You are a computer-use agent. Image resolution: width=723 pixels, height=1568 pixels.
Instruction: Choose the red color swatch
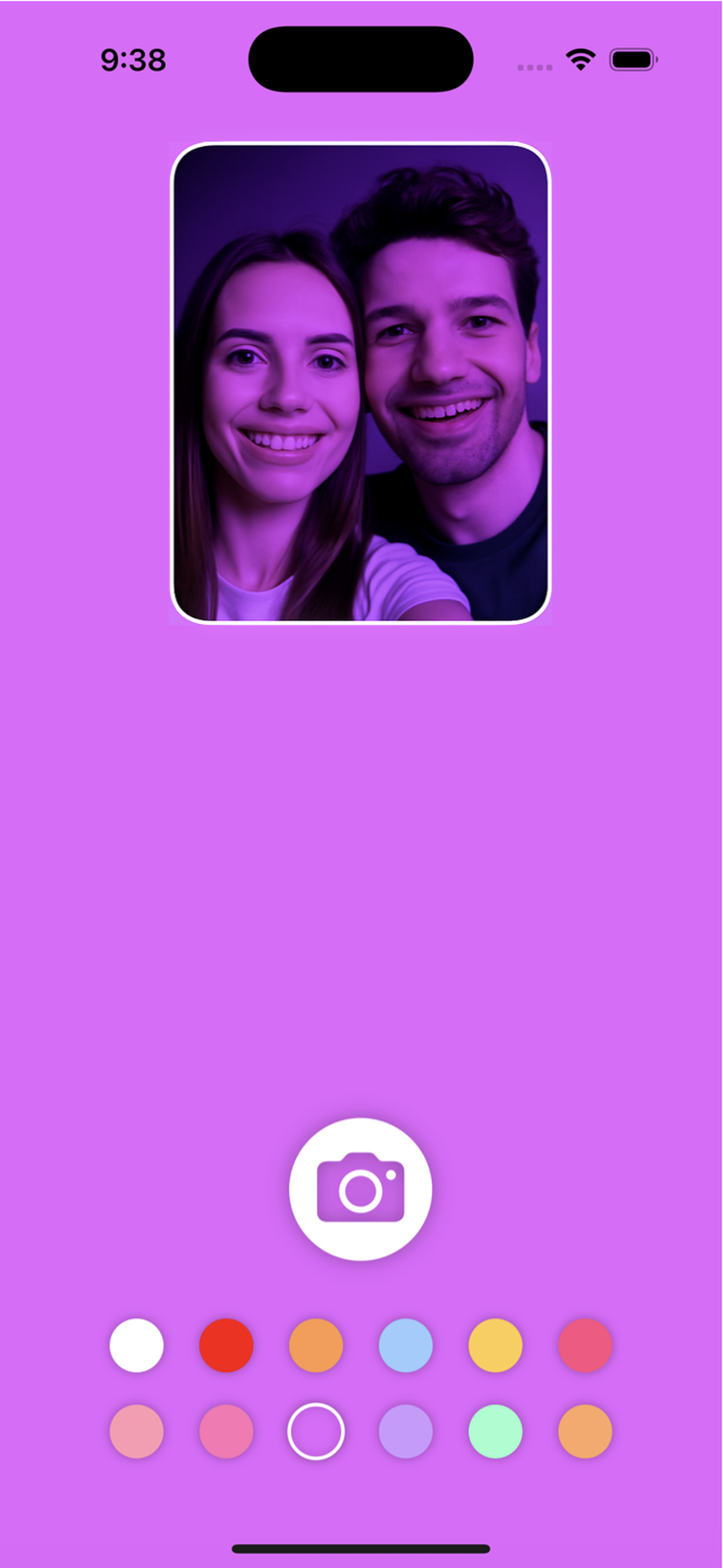[226, 1345]
